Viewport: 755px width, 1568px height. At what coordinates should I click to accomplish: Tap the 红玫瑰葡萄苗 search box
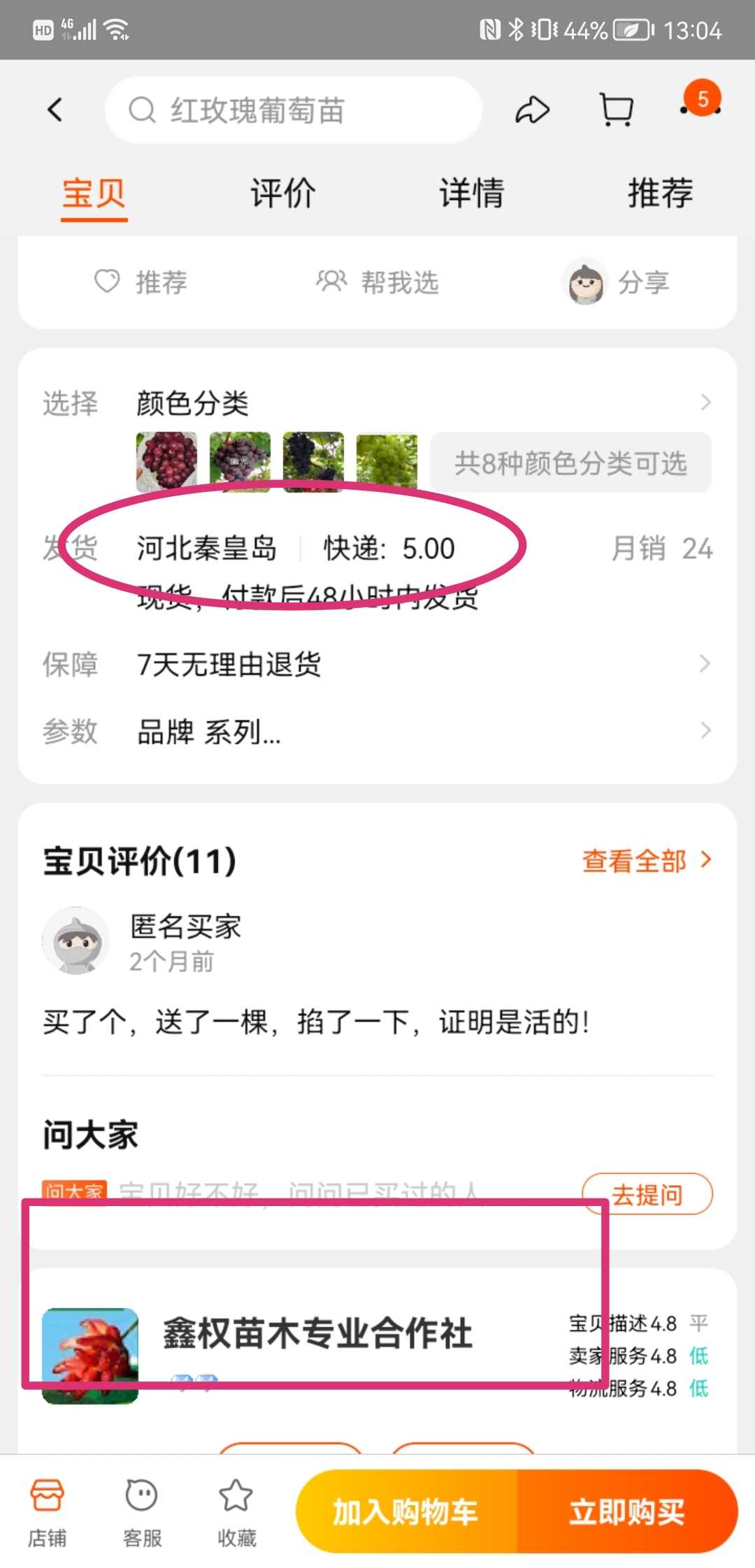coord(294,110)
